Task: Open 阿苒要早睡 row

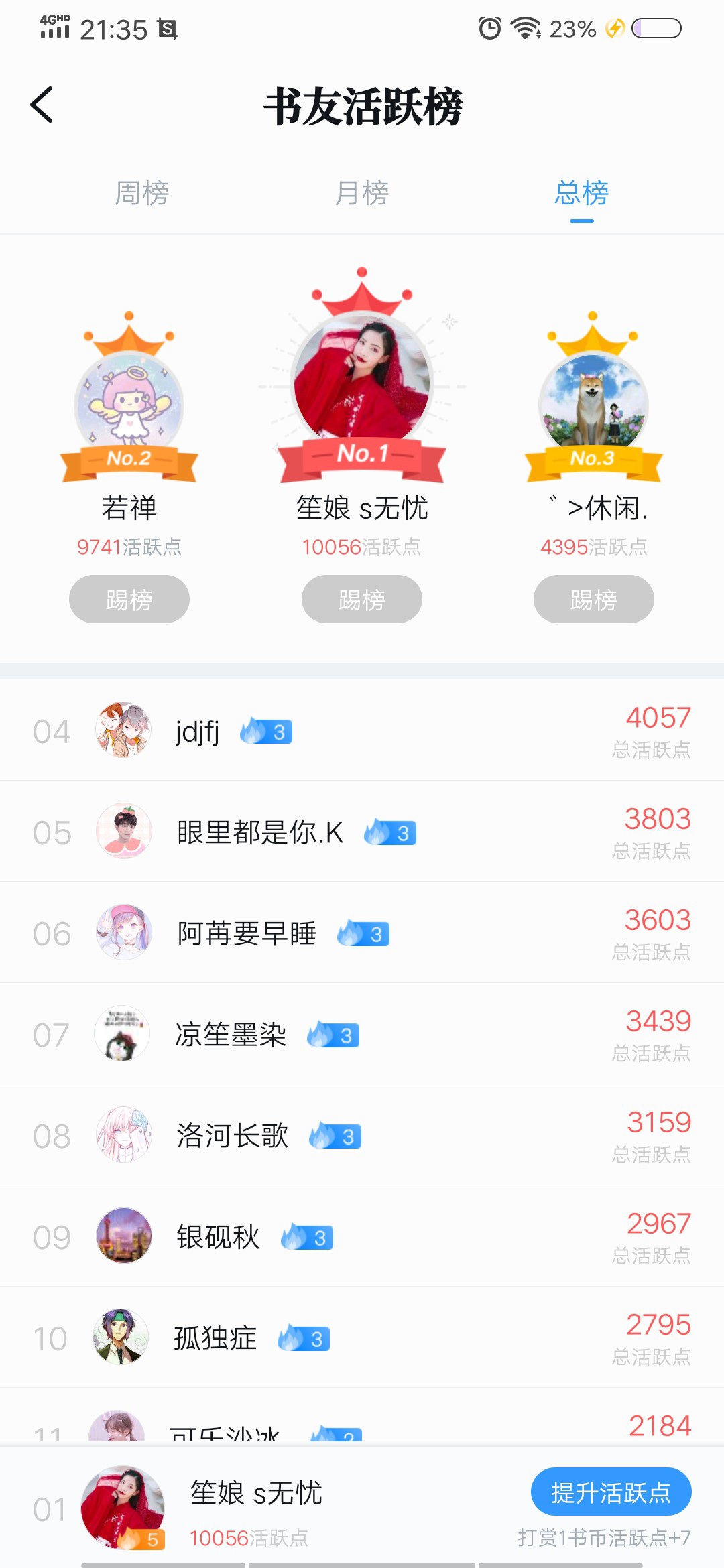Action: pos(362,933)
